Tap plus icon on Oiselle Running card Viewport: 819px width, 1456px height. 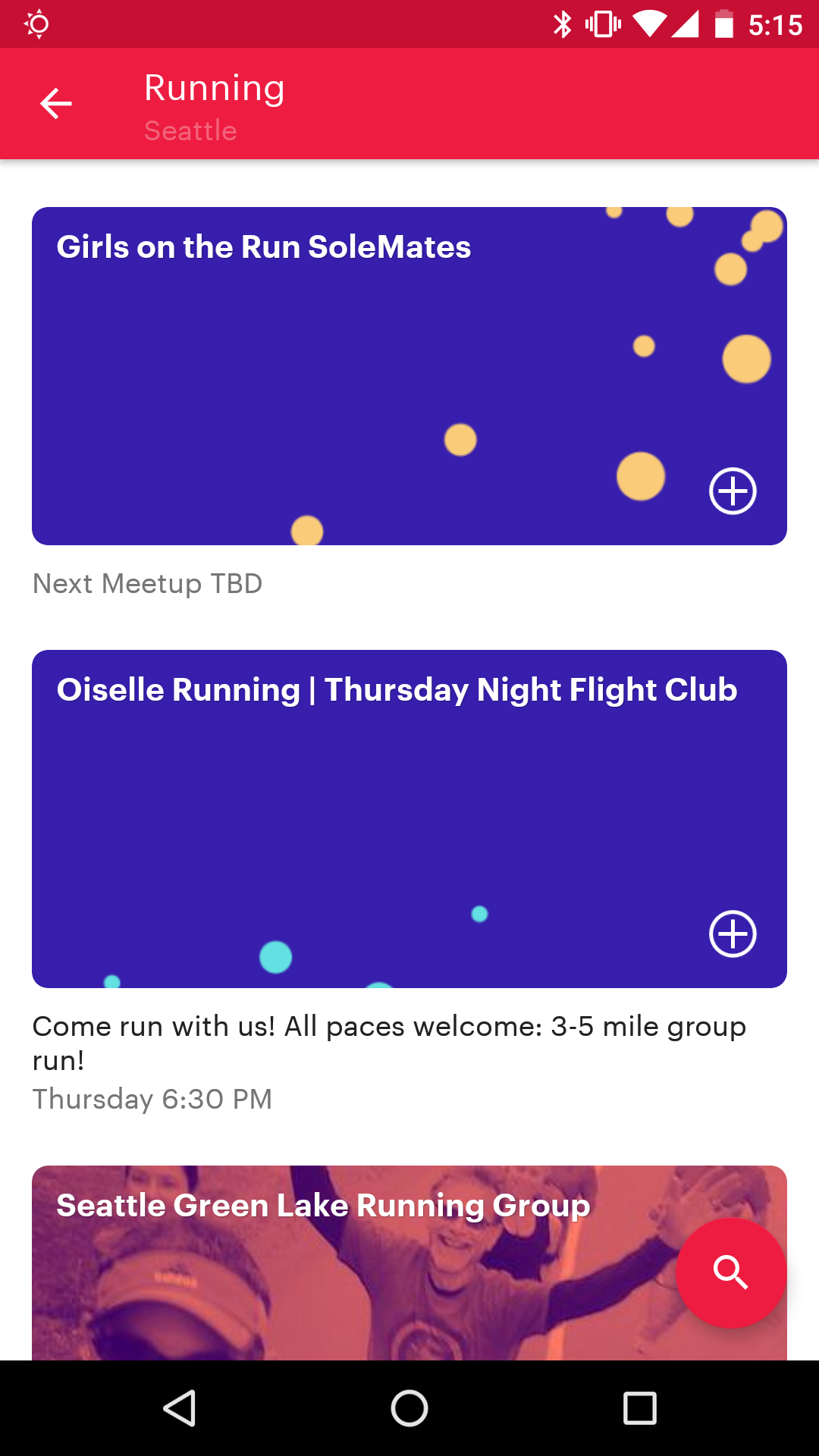733,934
